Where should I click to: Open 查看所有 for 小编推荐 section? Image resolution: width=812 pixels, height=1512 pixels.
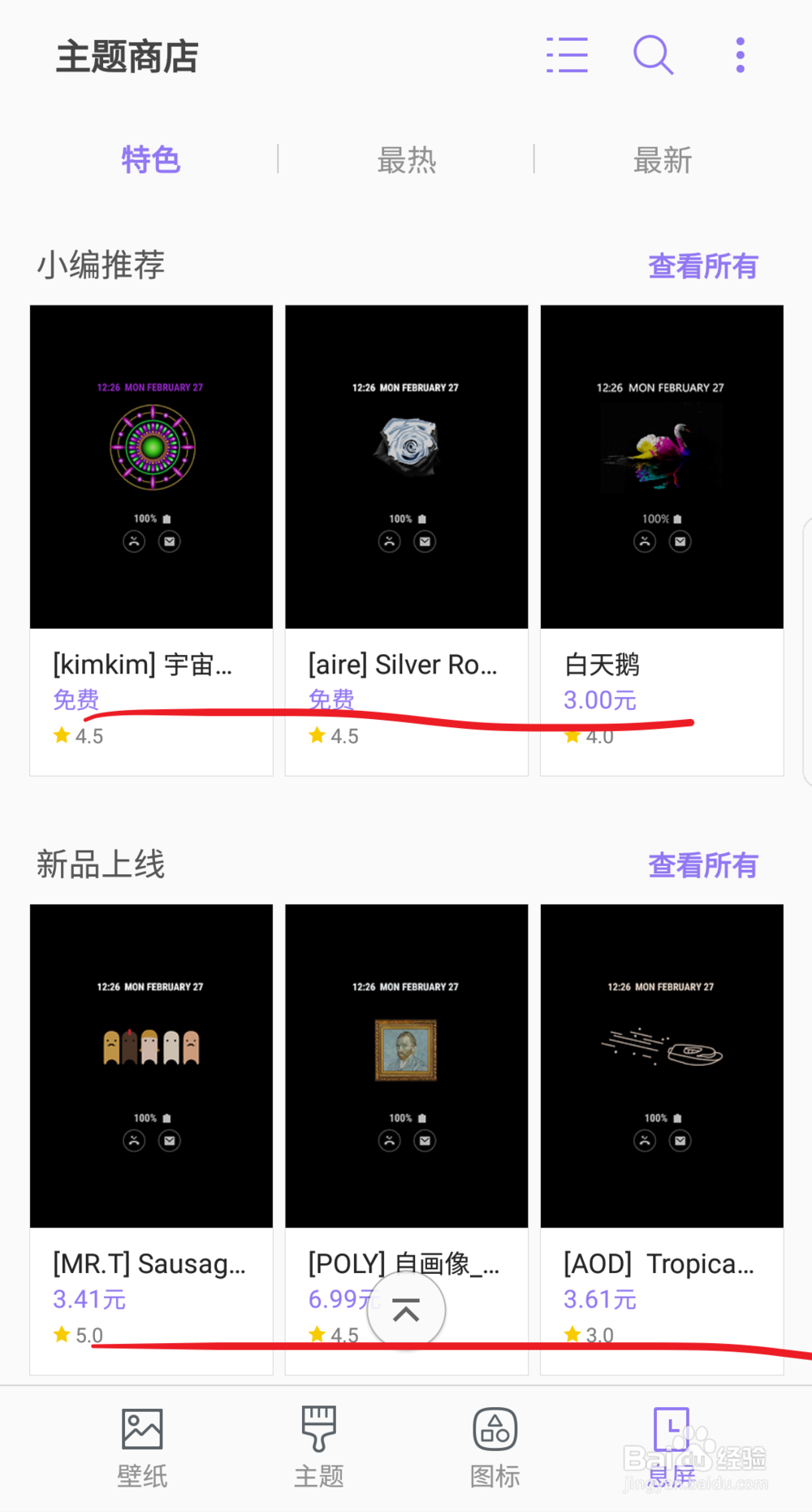[703, 266]
